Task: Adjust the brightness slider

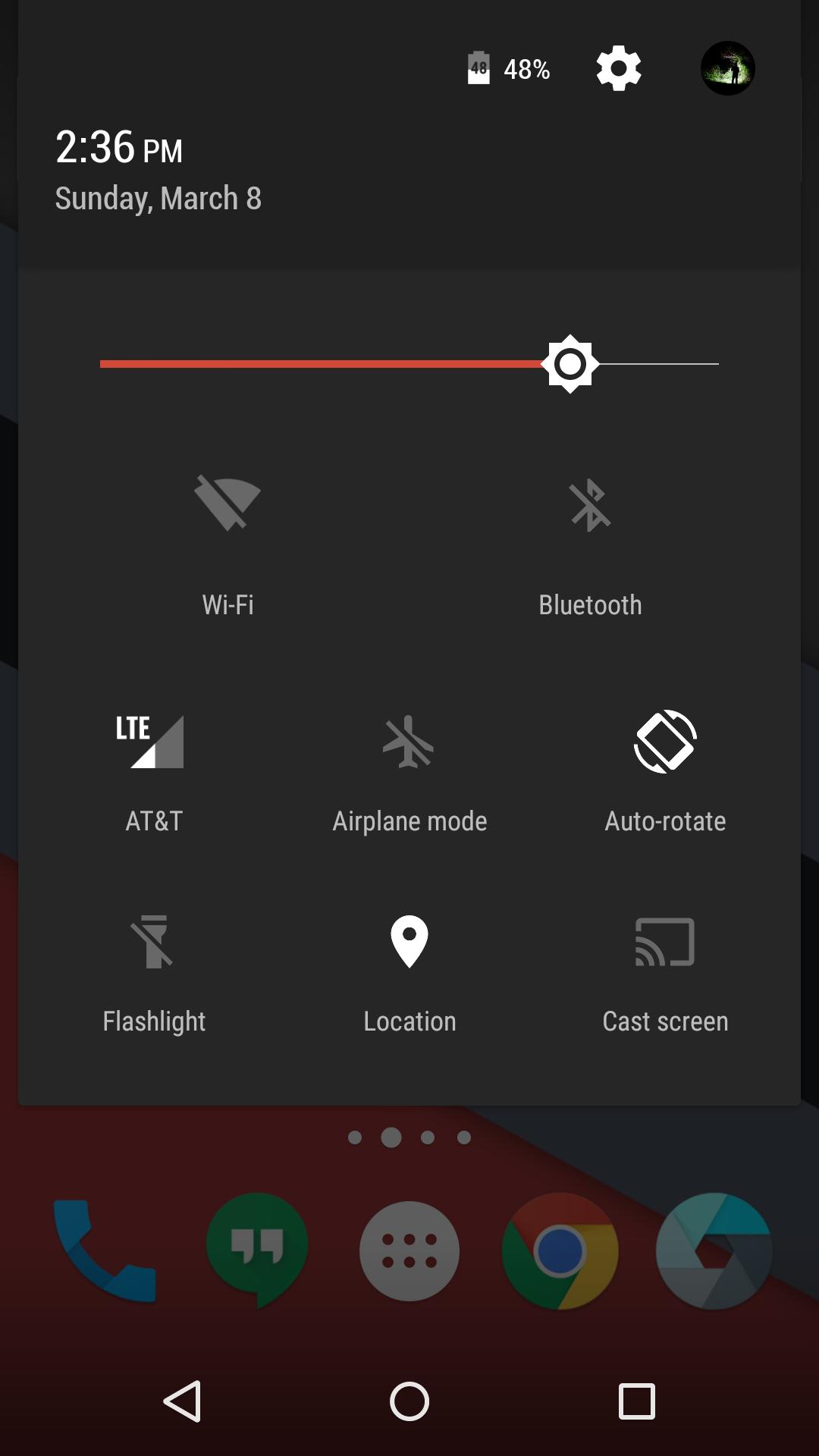Action: (x=571, y=364)
